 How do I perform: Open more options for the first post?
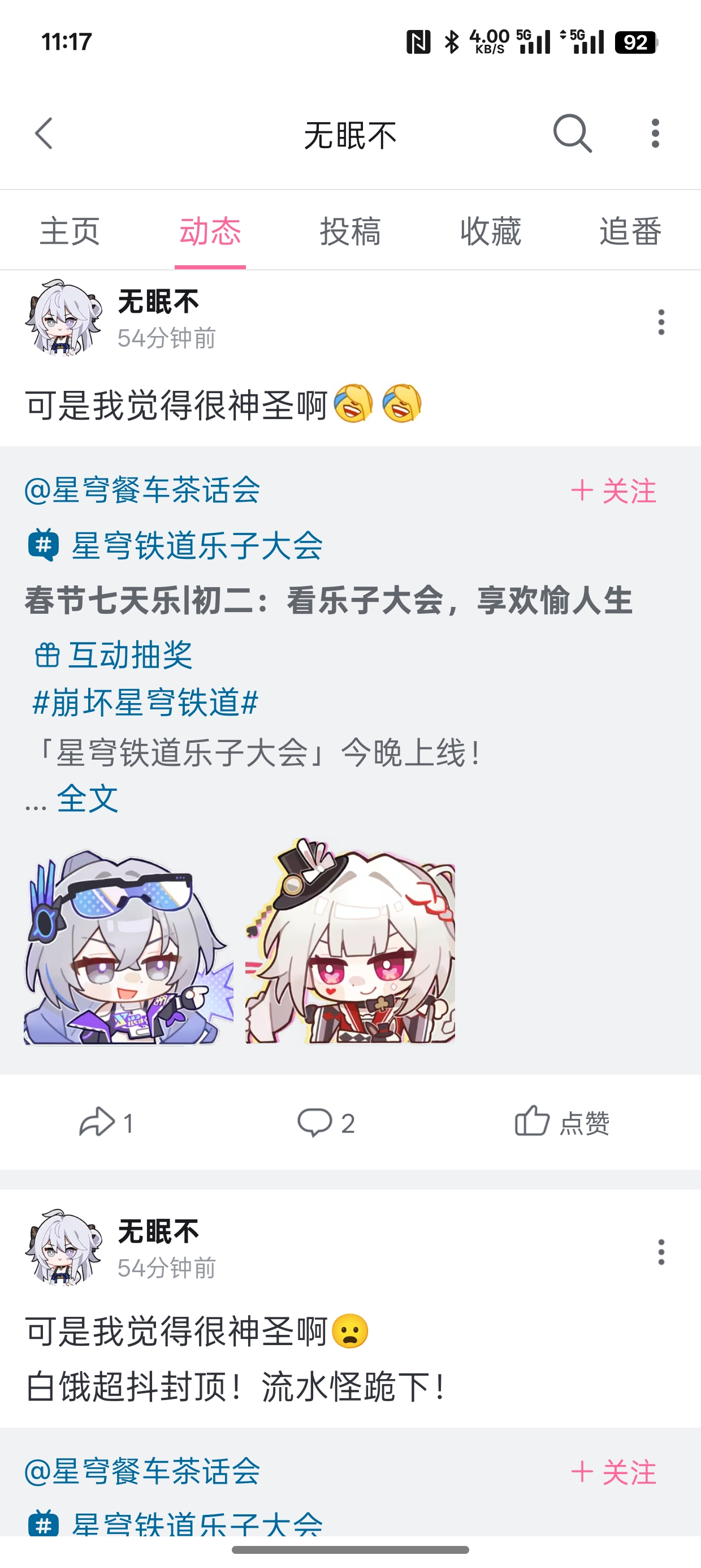(x=661, y=322)
